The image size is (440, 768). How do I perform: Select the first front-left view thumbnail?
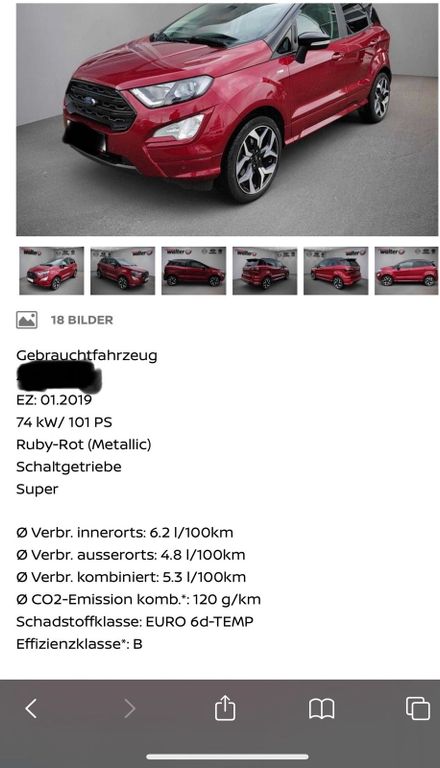point(51,271)
